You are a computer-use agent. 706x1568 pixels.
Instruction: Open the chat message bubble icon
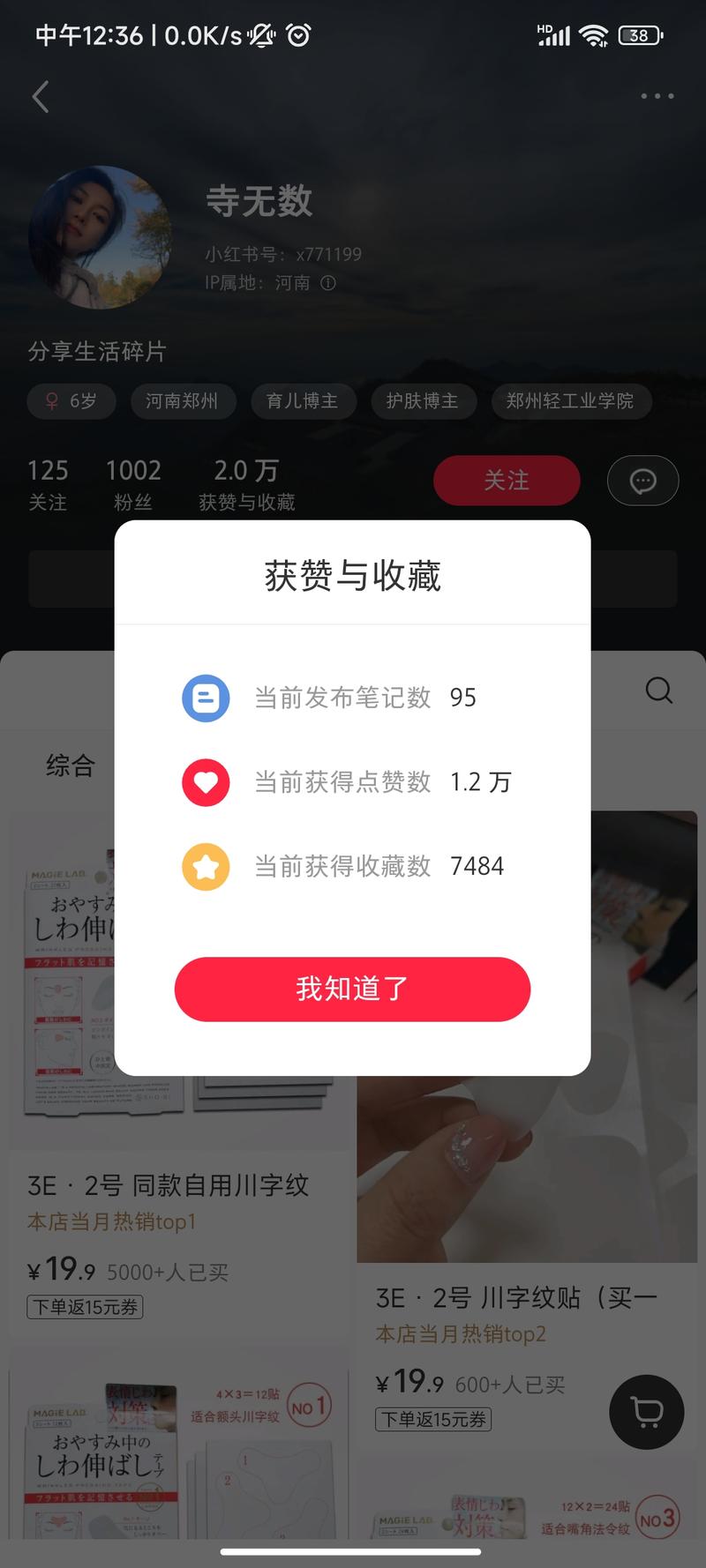pyautogui.click(x=642, y=481)
